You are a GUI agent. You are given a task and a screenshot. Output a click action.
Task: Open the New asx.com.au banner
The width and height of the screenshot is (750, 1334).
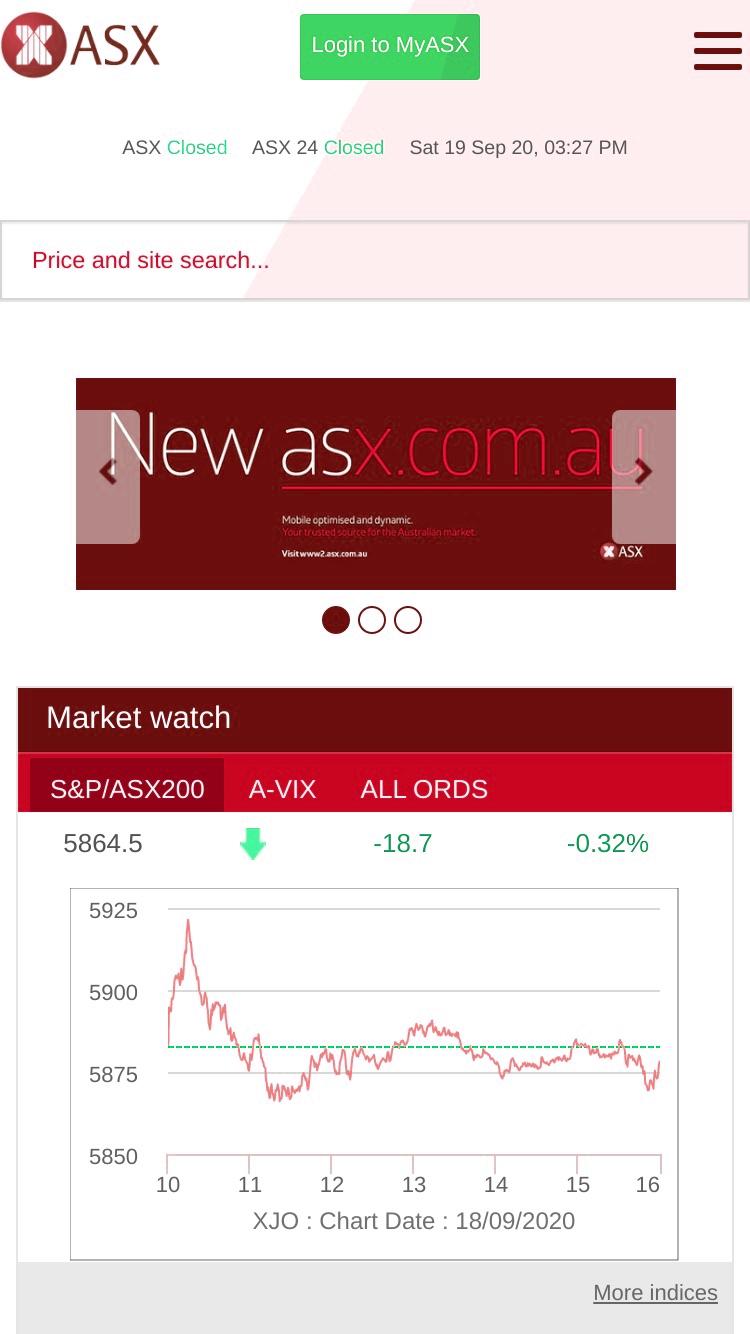tap(376, 484)
